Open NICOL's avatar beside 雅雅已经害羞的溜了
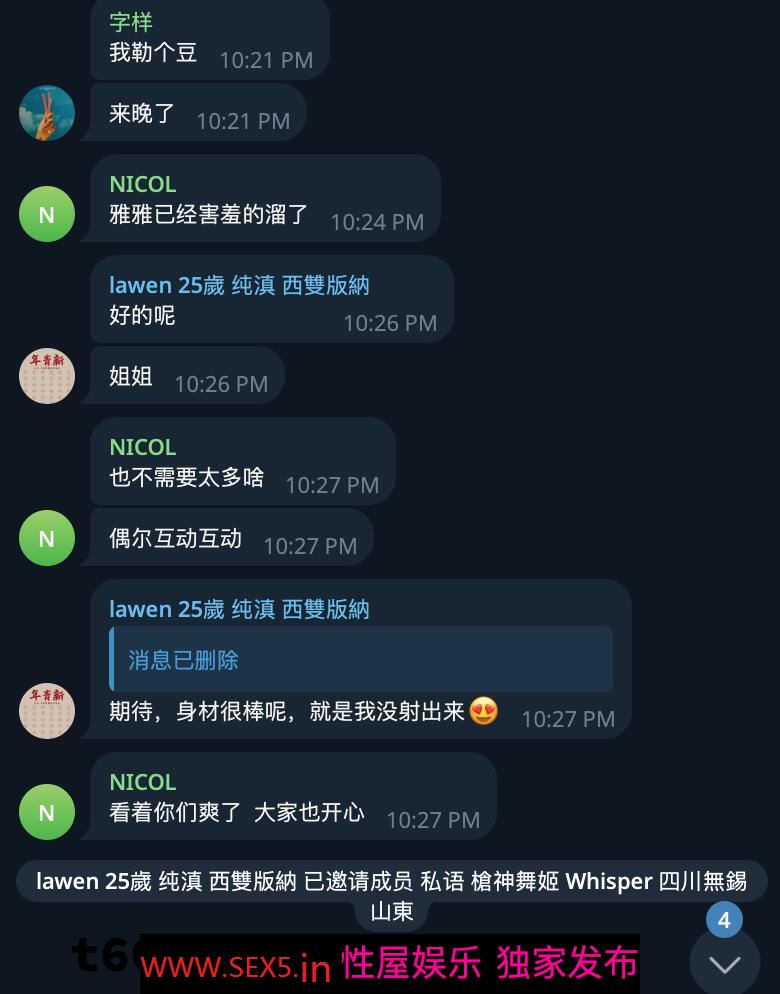Screen dimensions: 780x994 click(x=47, y=214)
